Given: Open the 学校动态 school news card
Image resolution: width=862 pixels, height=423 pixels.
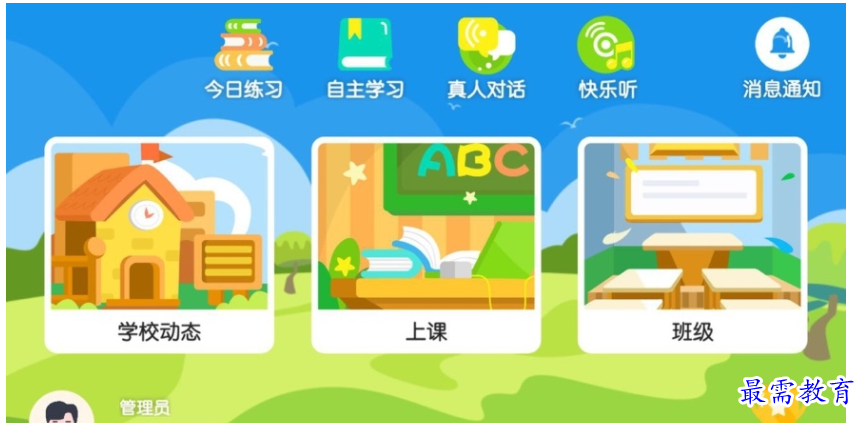Looking at the screenshot, I should point(159,244).
